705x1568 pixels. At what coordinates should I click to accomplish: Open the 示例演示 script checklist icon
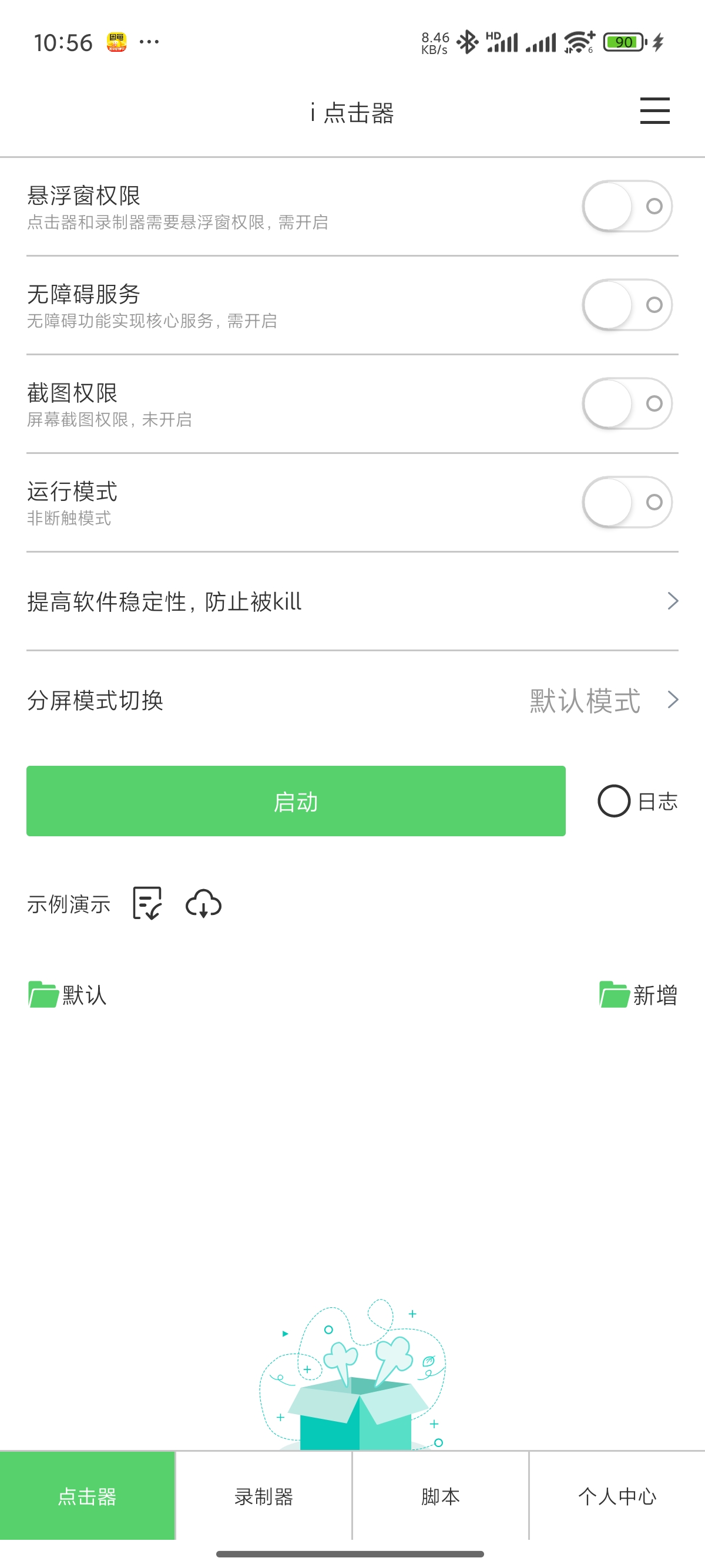pyautogui.click(x=147, y=903)
